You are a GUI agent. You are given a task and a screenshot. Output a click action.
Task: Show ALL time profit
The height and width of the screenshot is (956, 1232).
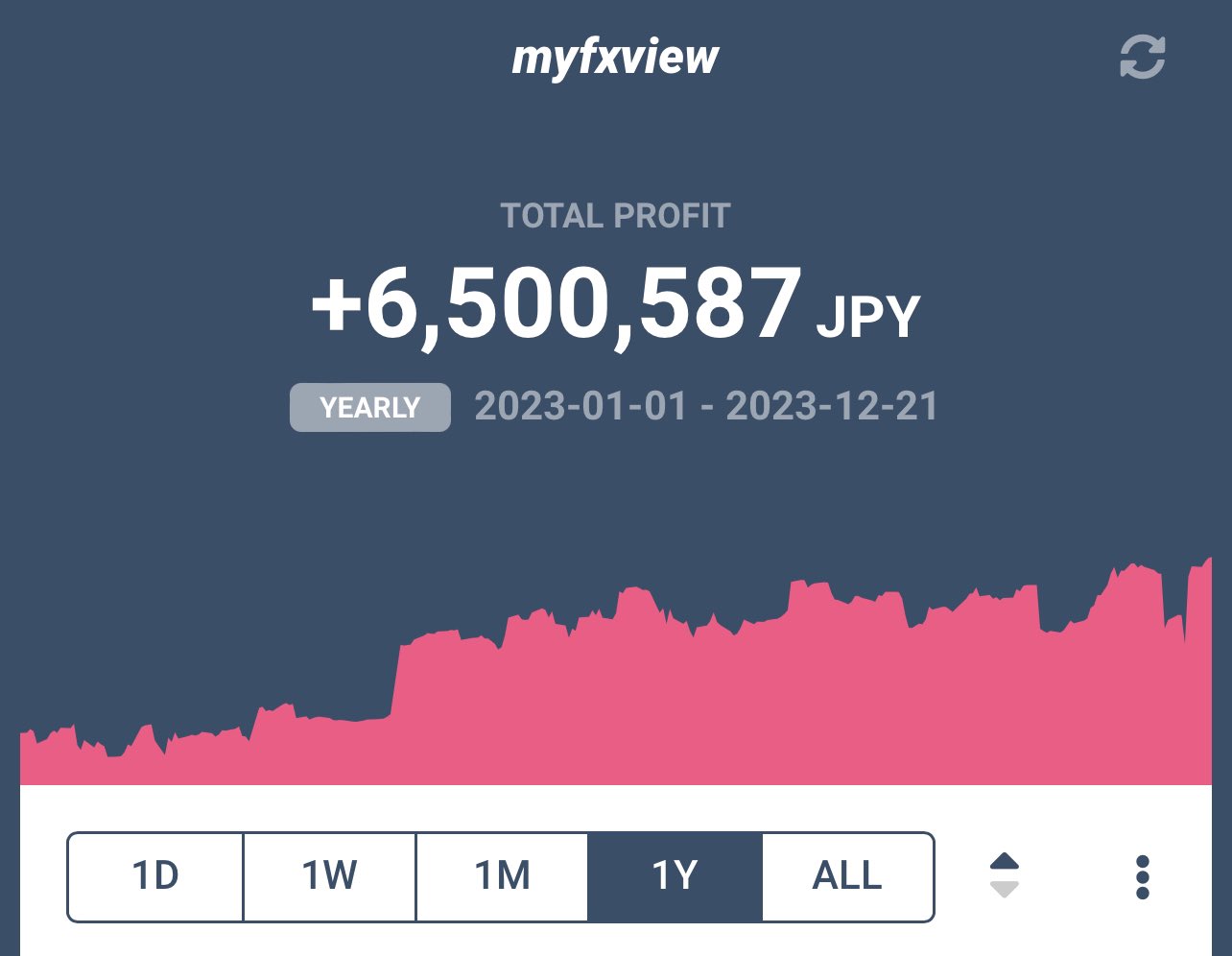click(x=847, y=876)
